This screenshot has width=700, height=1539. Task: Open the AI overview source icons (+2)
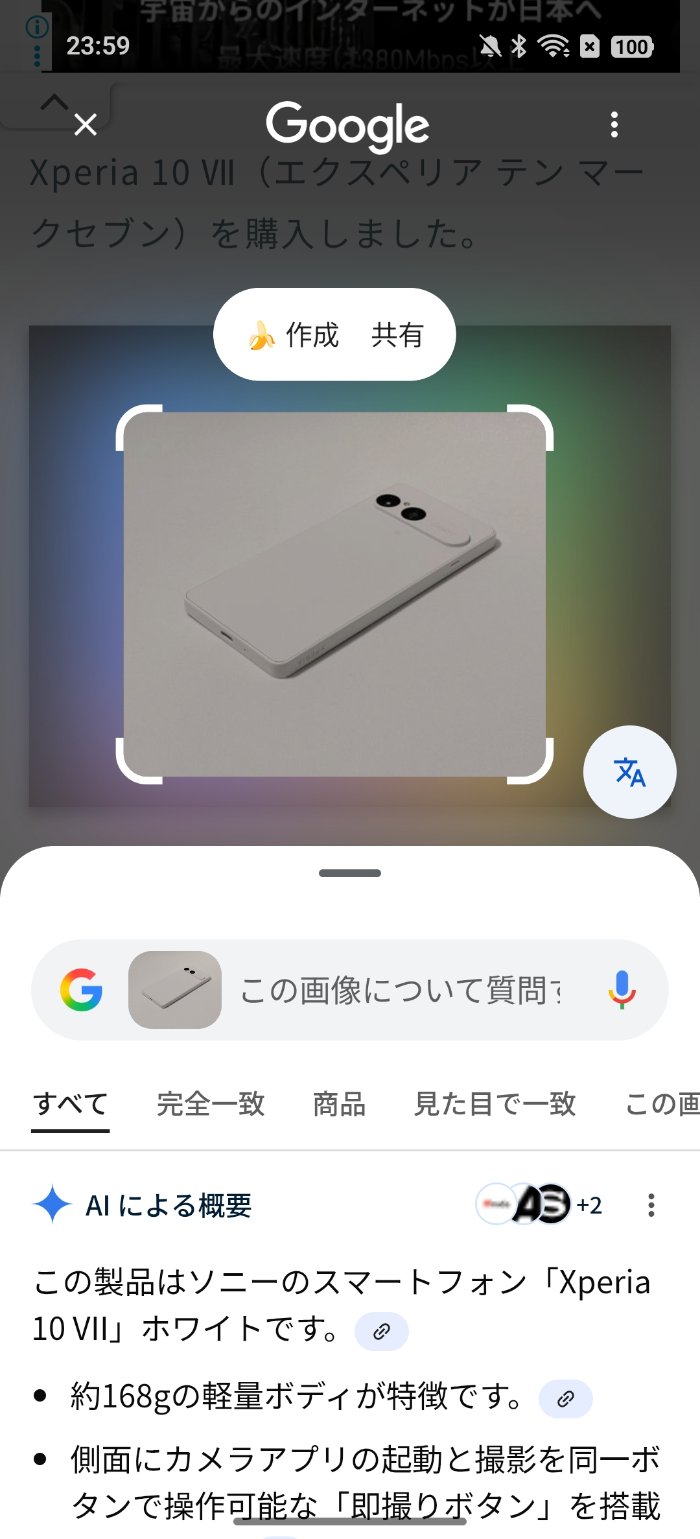[538, 1205]
